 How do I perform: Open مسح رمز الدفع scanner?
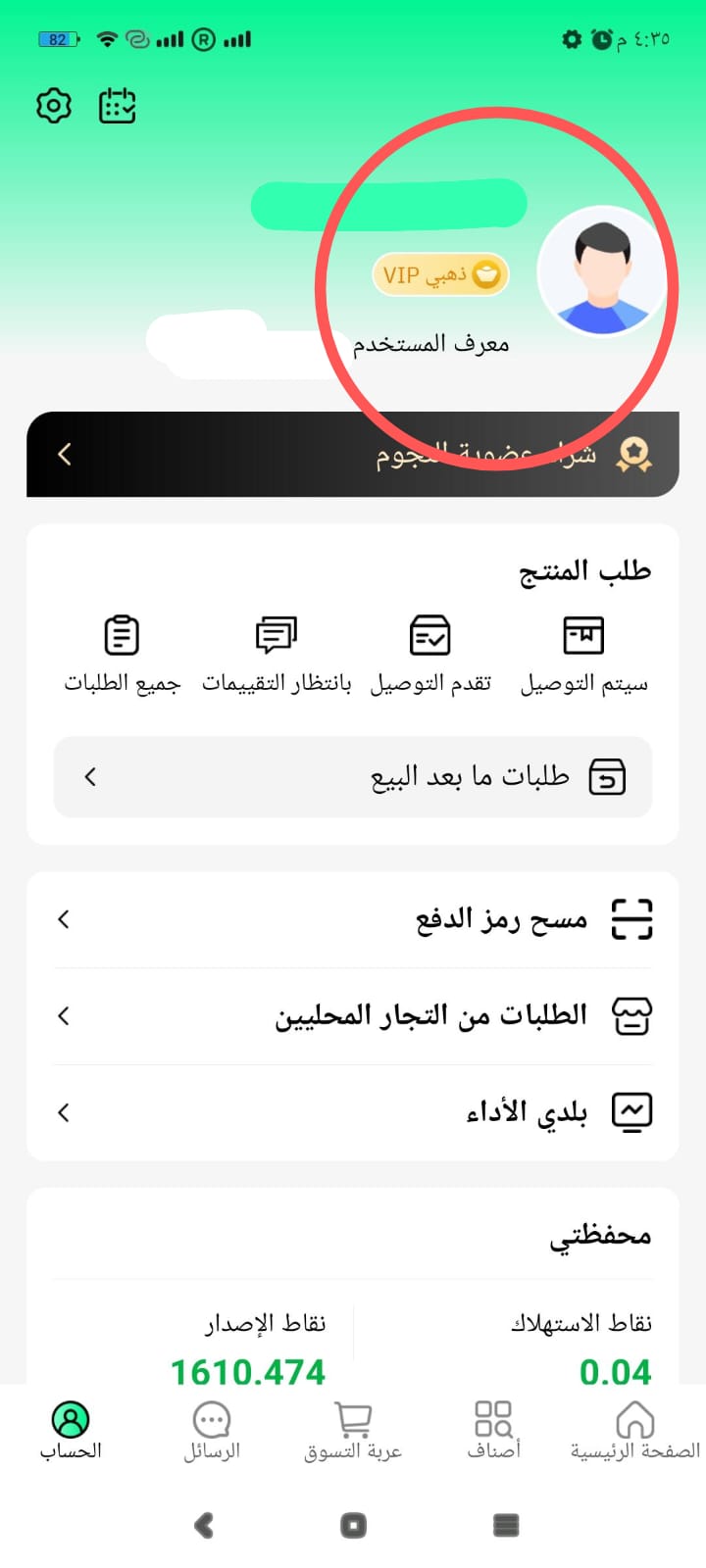[353, 919]
